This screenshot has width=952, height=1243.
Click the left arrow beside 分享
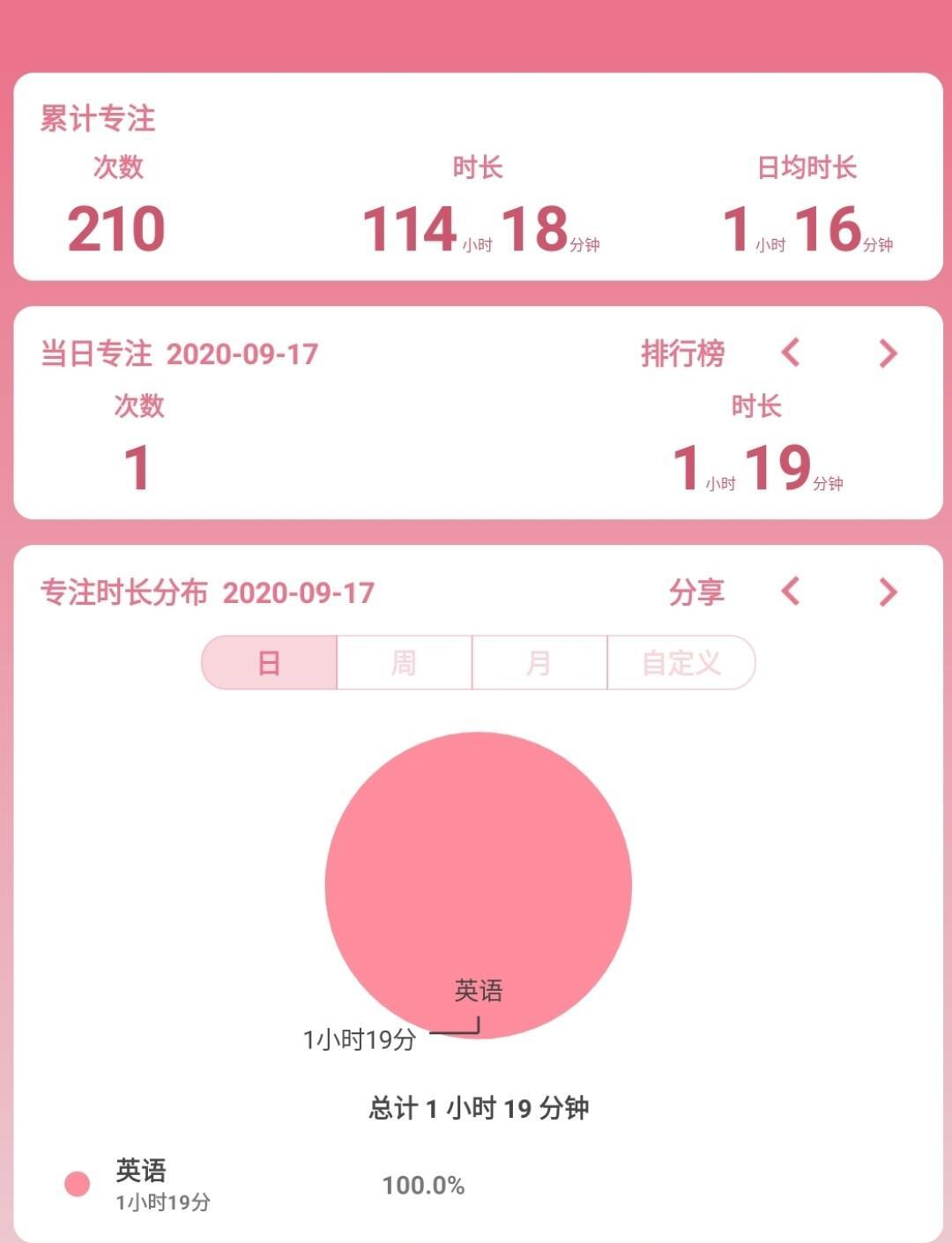pyautogui.click(x=790, y=593)
